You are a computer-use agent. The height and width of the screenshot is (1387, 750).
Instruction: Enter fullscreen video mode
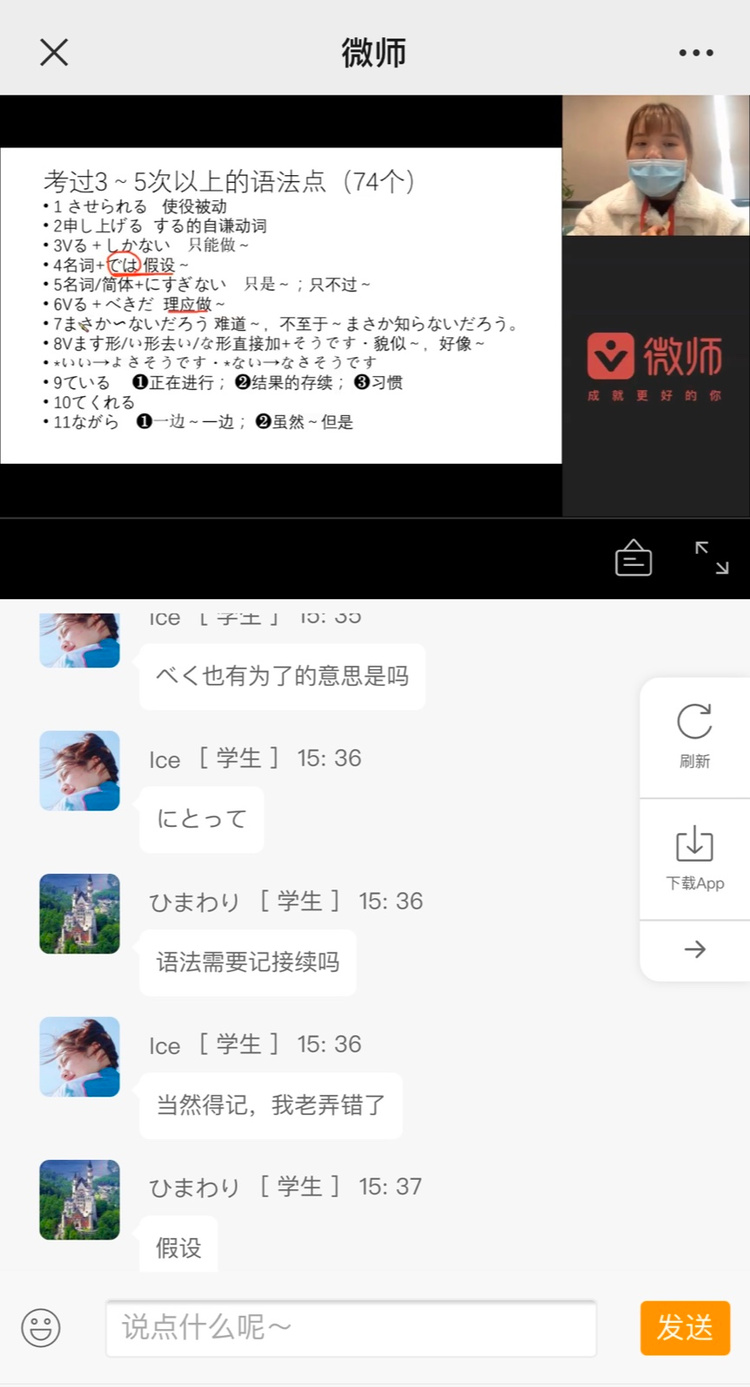tap(712, 558)
